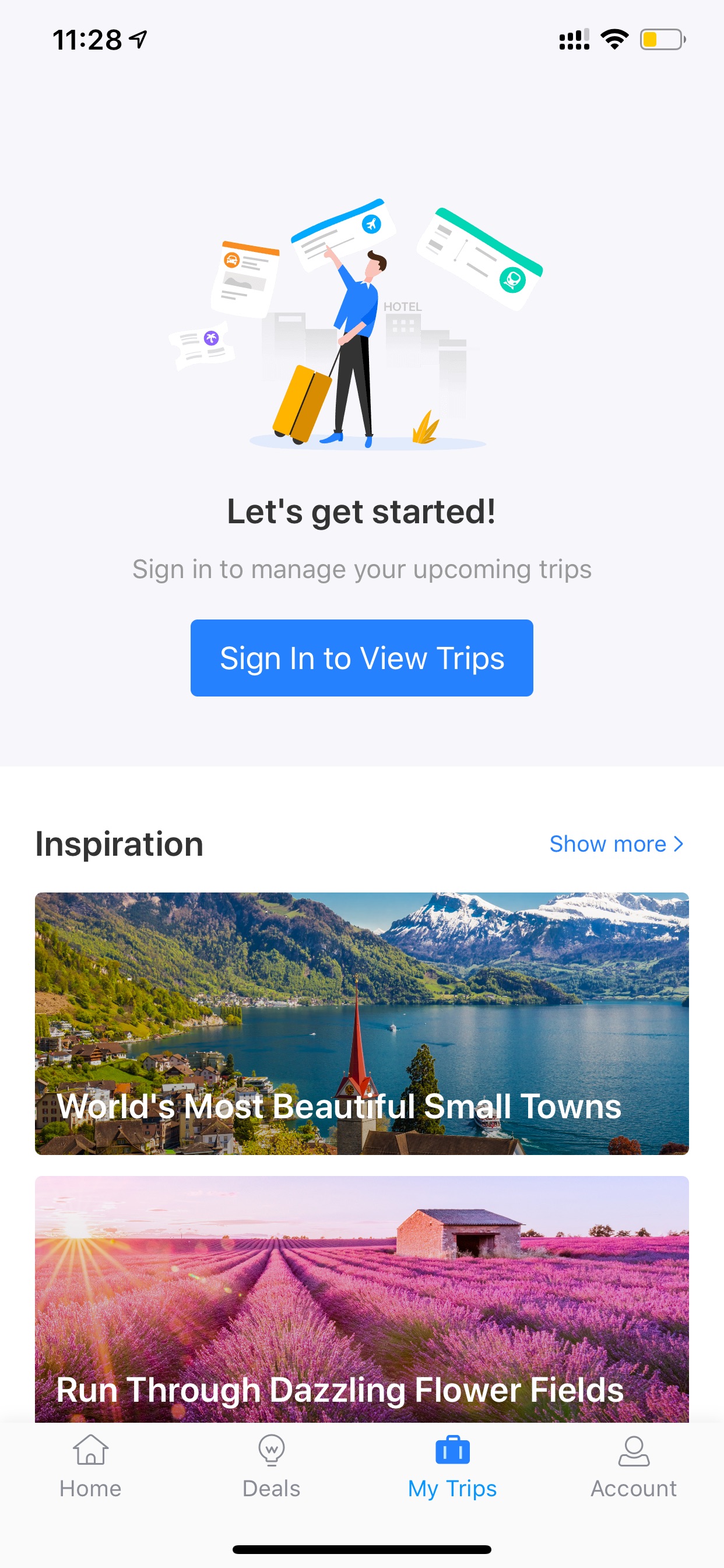Switch to the Home tab
The width and height of the screenshot is (724, 1568).
coord(91,1466)
